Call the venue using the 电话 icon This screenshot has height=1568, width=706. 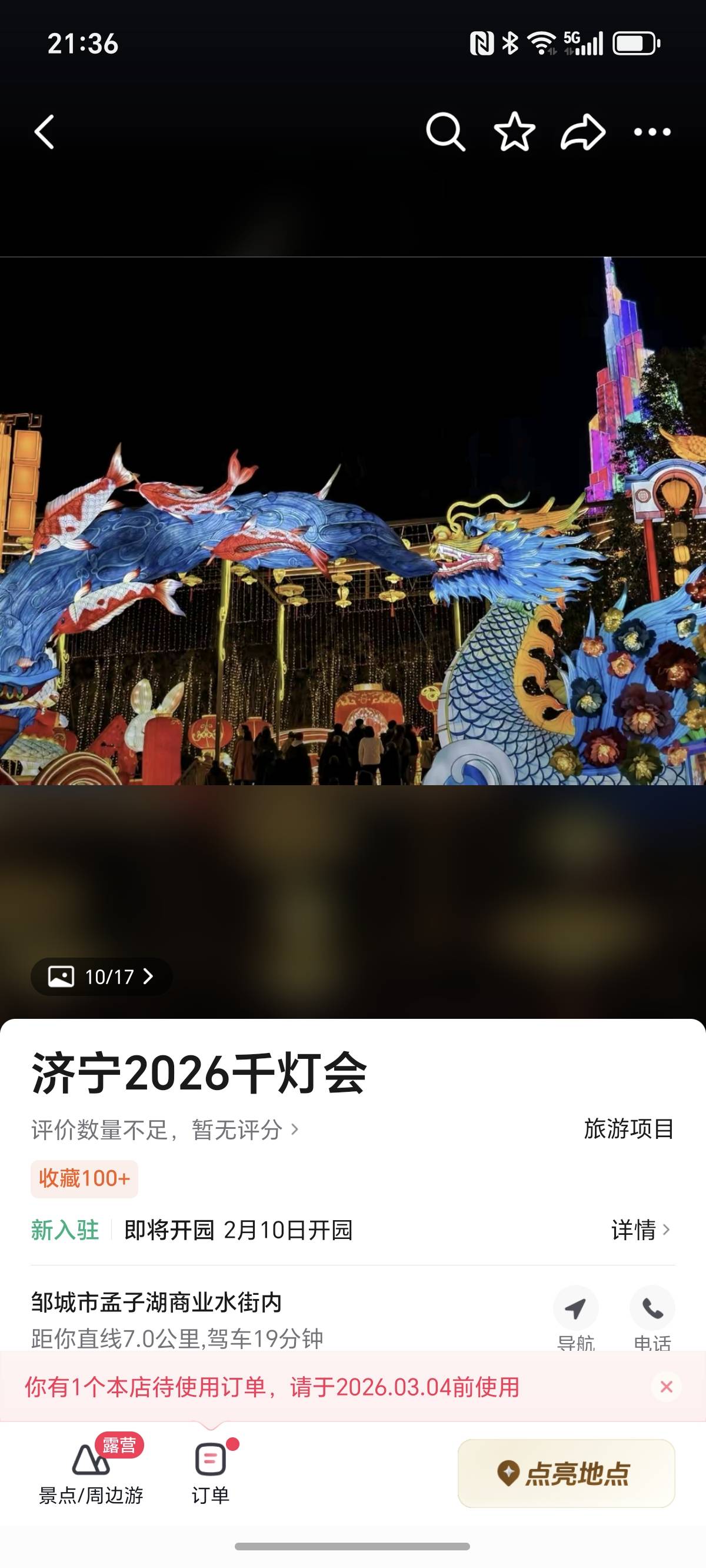651,1307
